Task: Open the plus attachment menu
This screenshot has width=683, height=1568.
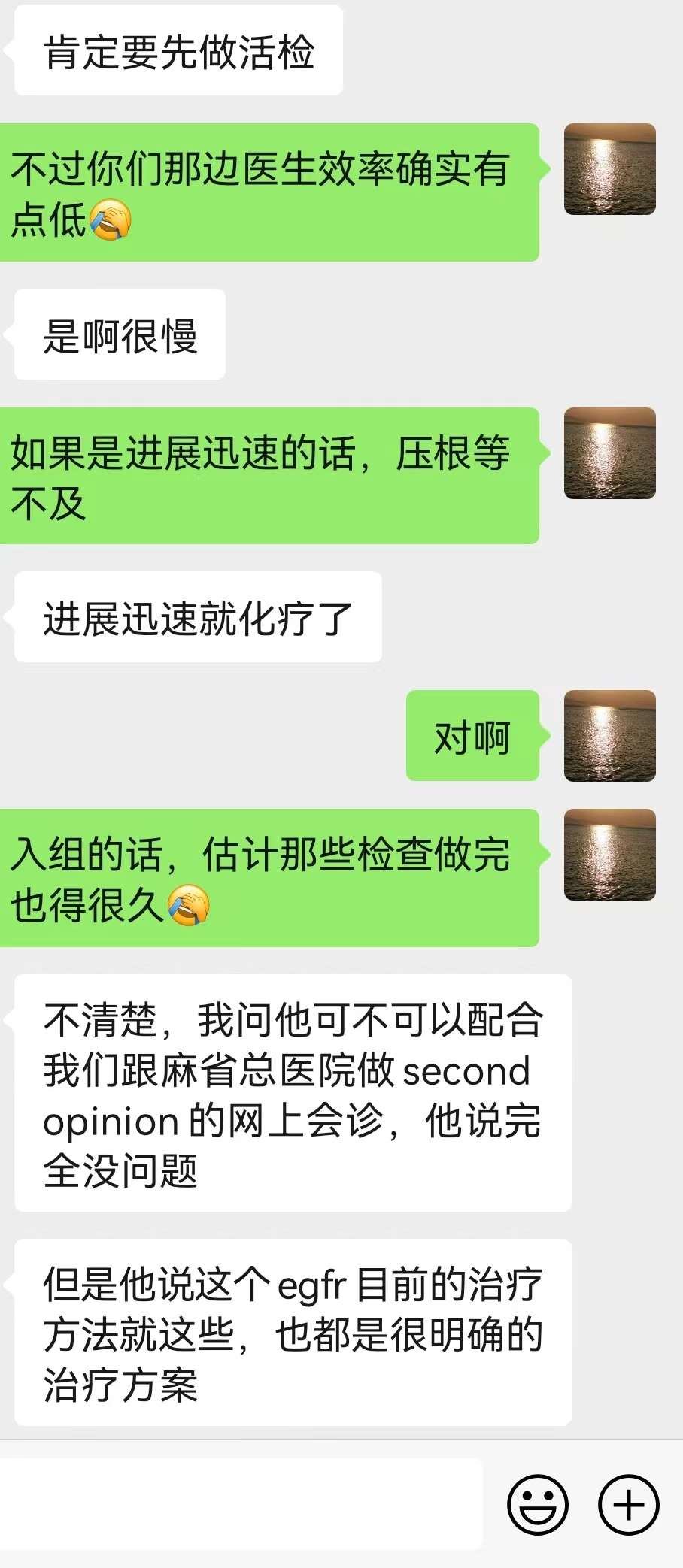Action: tap(628, 1504)
